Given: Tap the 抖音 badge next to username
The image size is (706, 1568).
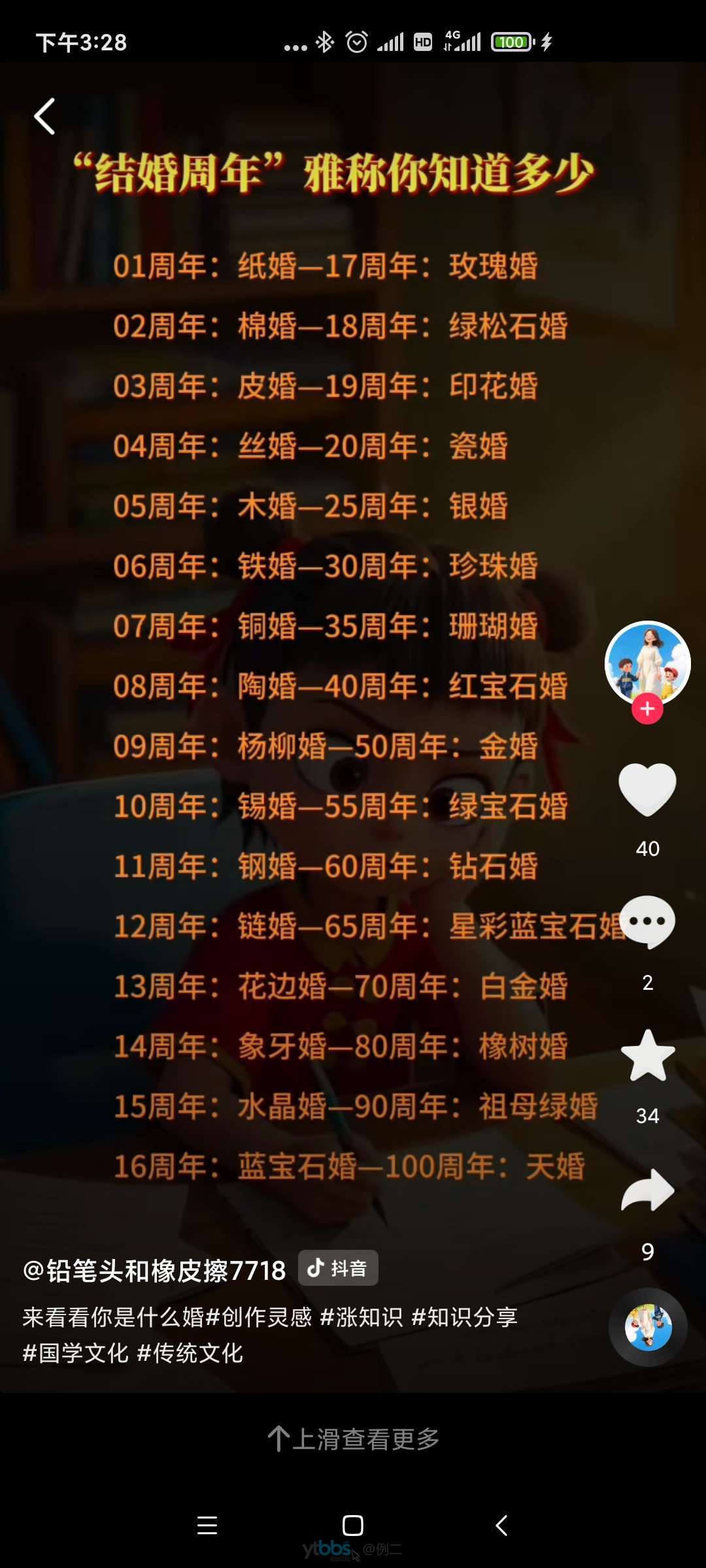Looking at the screenshot, I should 338,1268.
